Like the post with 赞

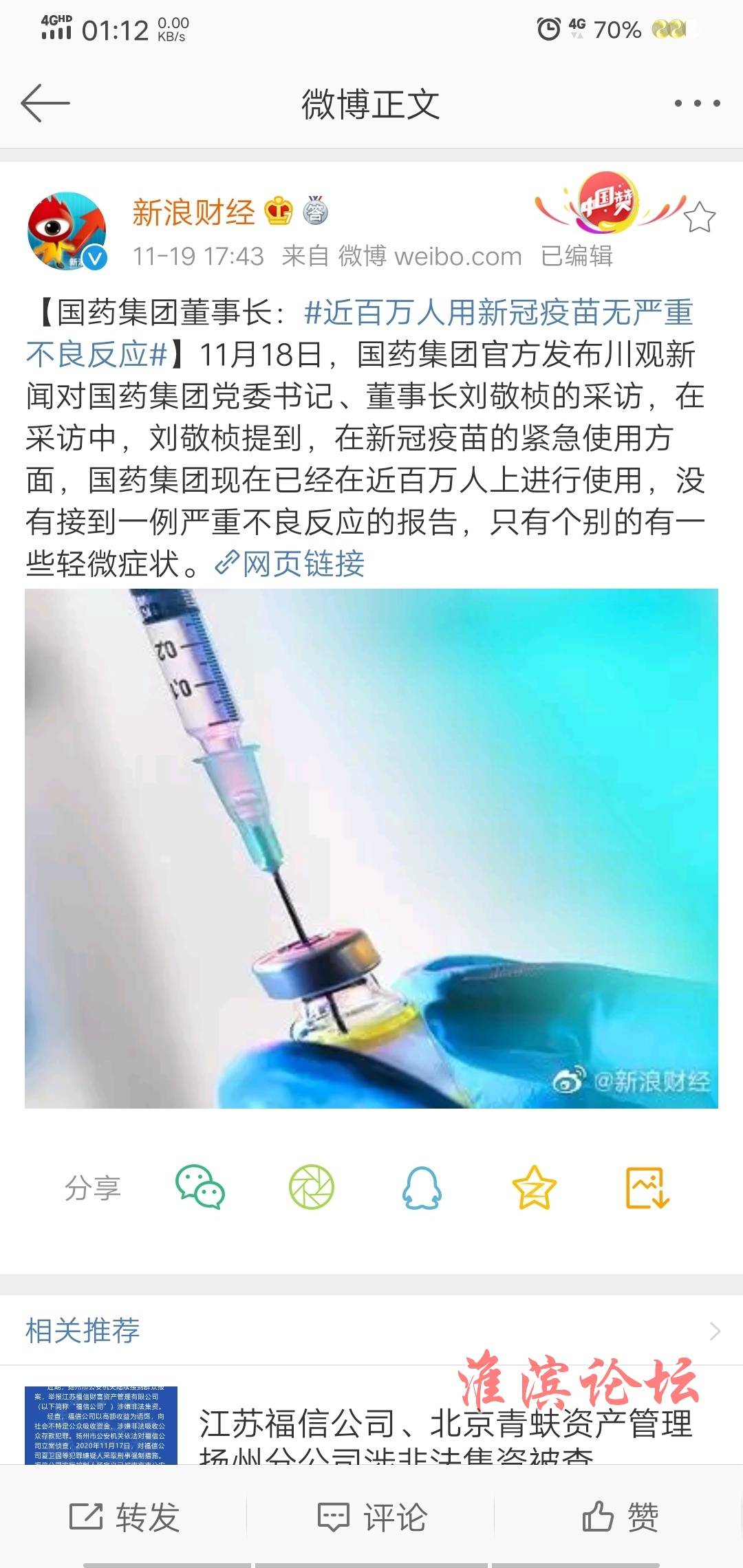[x=621, y=1517]
